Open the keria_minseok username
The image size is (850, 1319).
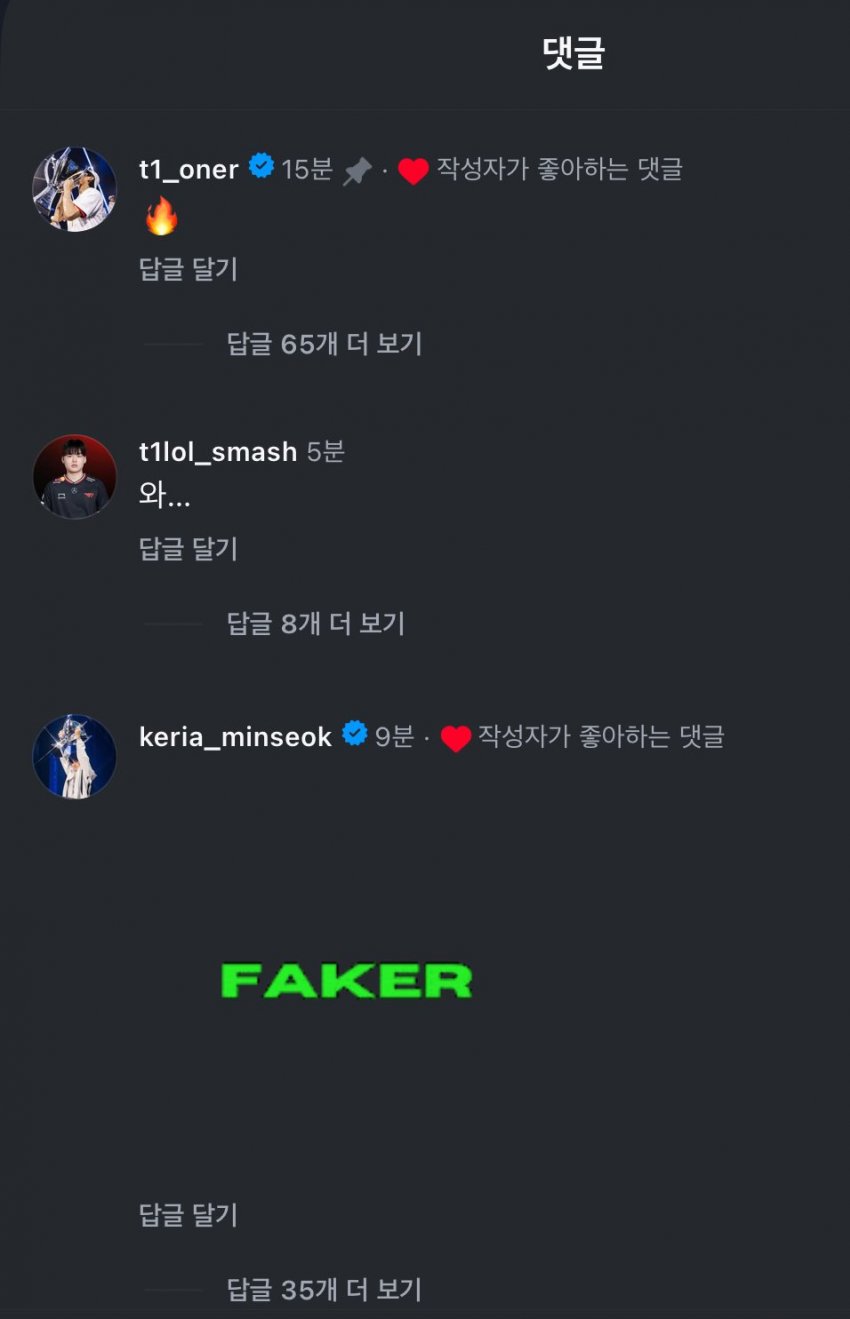pos(235,737)
